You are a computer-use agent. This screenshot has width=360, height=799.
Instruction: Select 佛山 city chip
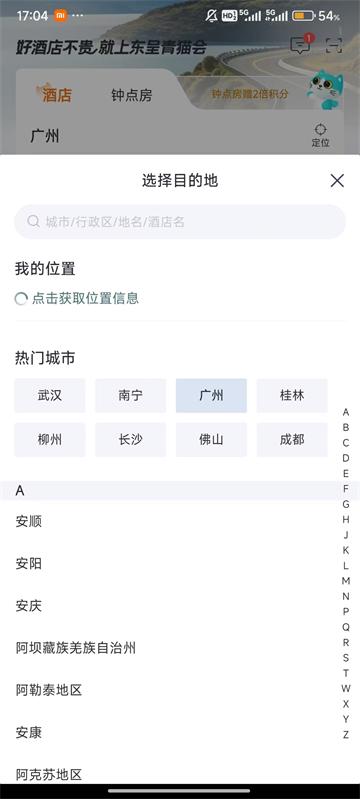point(211,440)
